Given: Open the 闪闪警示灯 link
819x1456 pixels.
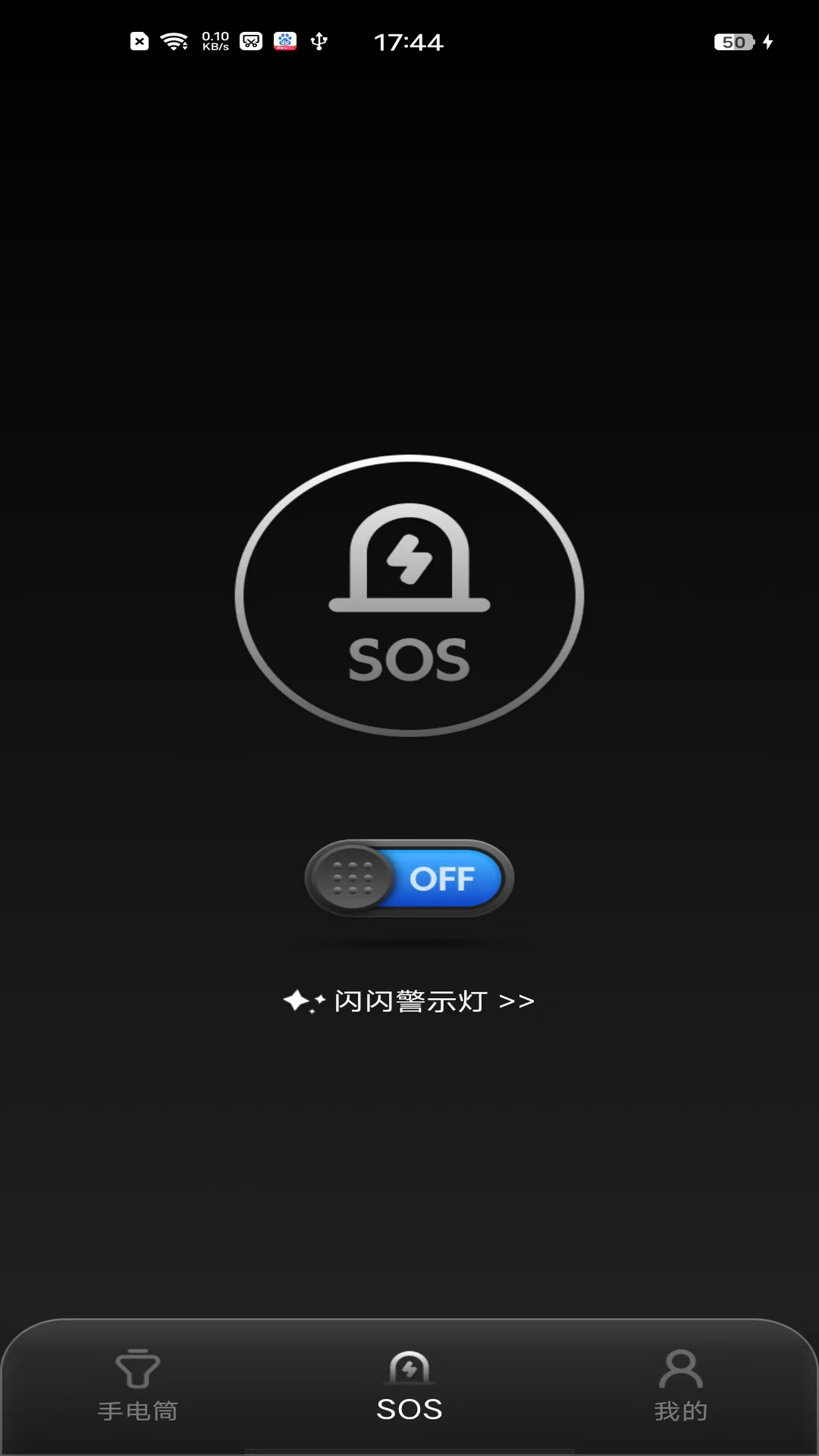Looking at the screenshot, I should [x=409, y=1001].
